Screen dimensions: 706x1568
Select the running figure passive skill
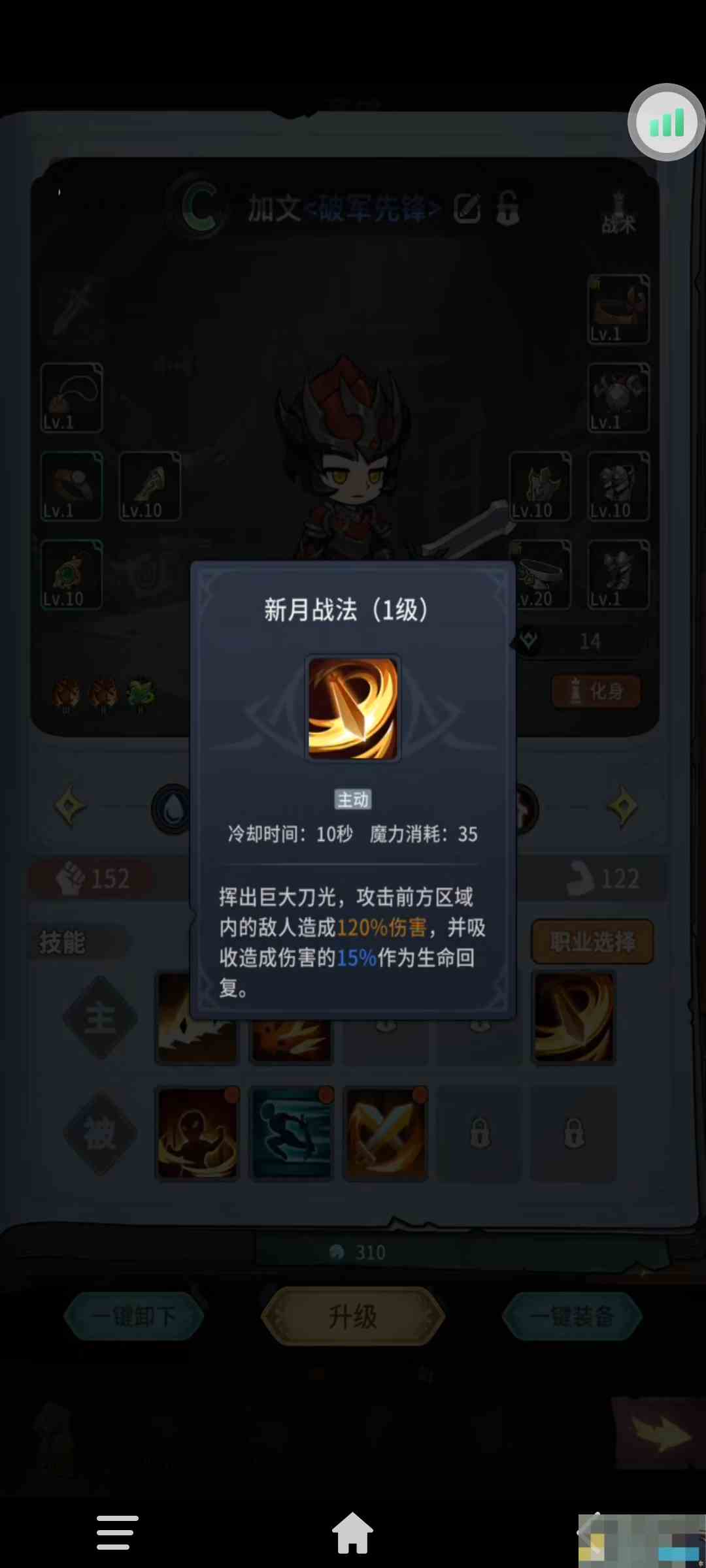pyautogui.click(x=292, y=1134)
